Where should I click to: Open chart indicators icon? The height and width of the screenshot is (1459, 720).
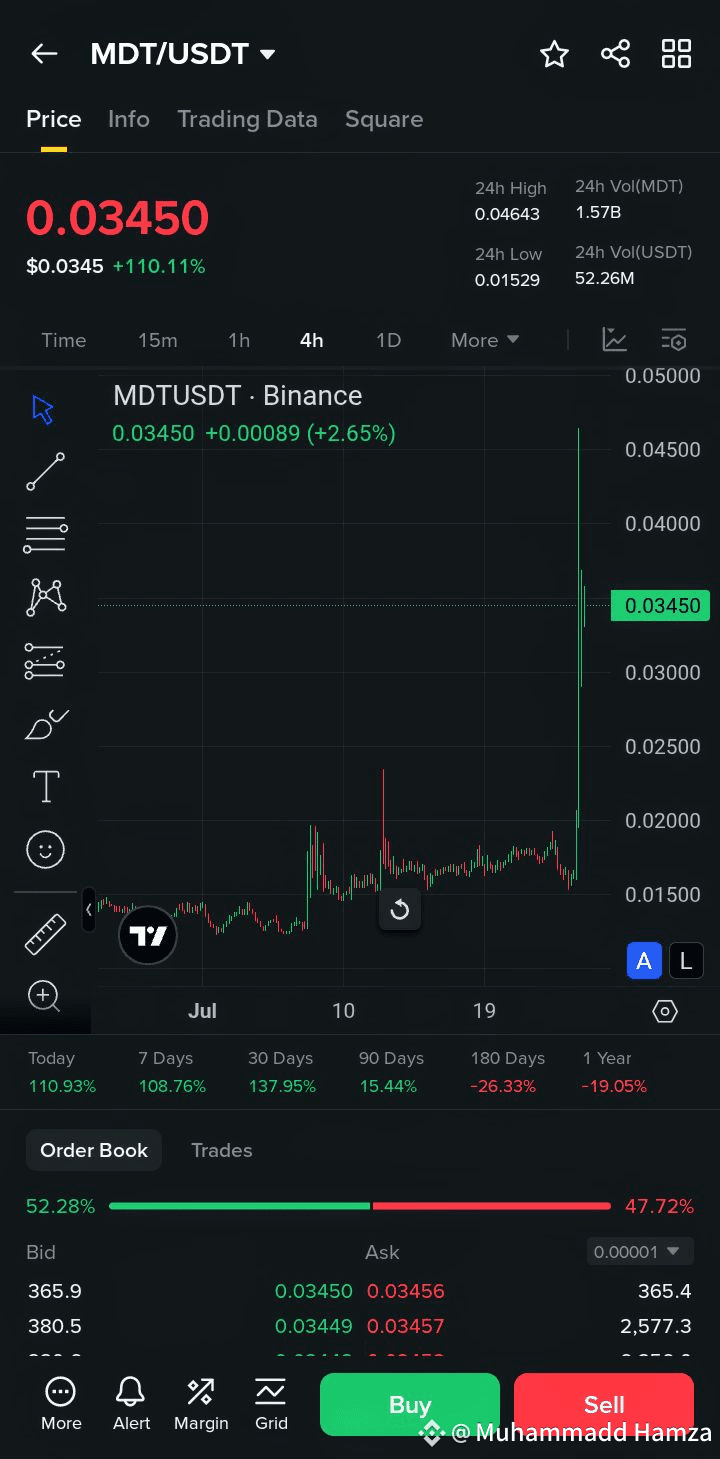[x=615, y=340]
